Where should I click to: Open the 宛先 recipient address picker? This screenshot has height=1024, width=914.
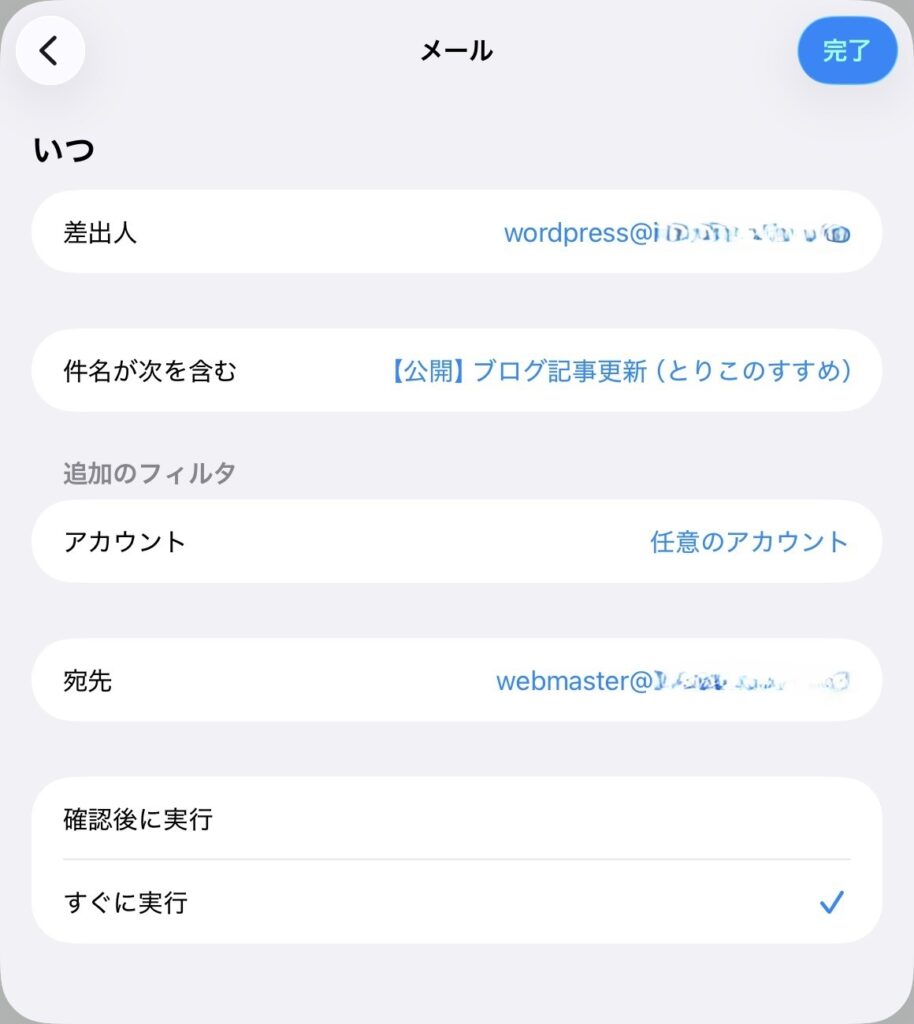(670, 681)
